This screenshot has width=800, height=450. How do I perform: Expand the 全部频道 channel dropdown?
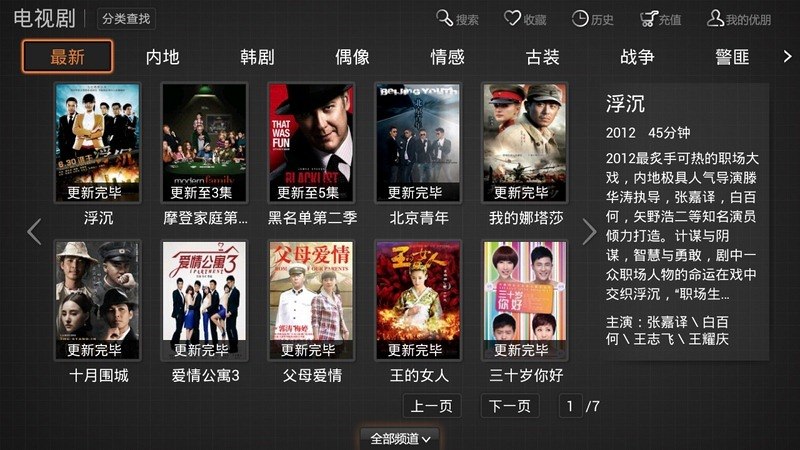tap(400, 438)
